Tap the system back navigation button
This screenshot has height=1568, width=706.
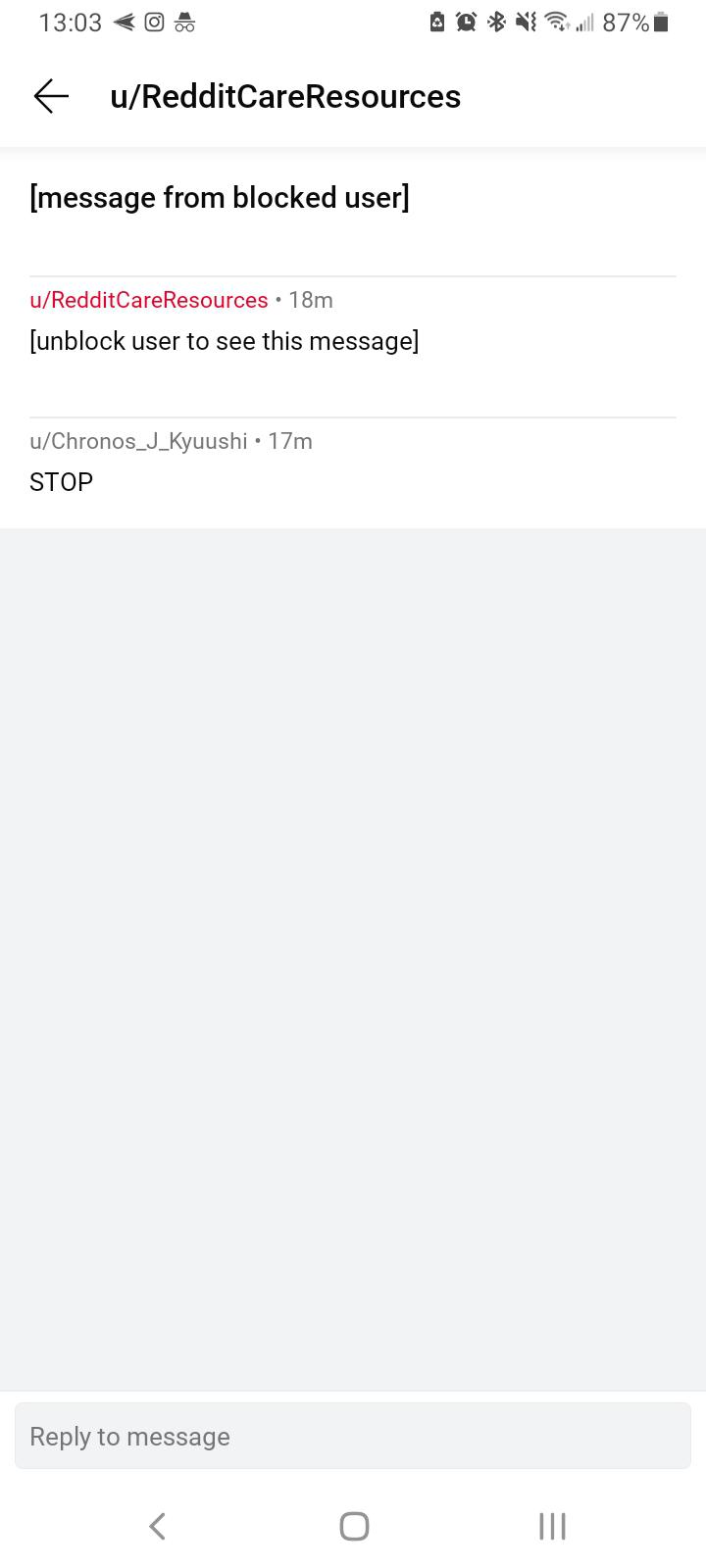pos(157,1526)
